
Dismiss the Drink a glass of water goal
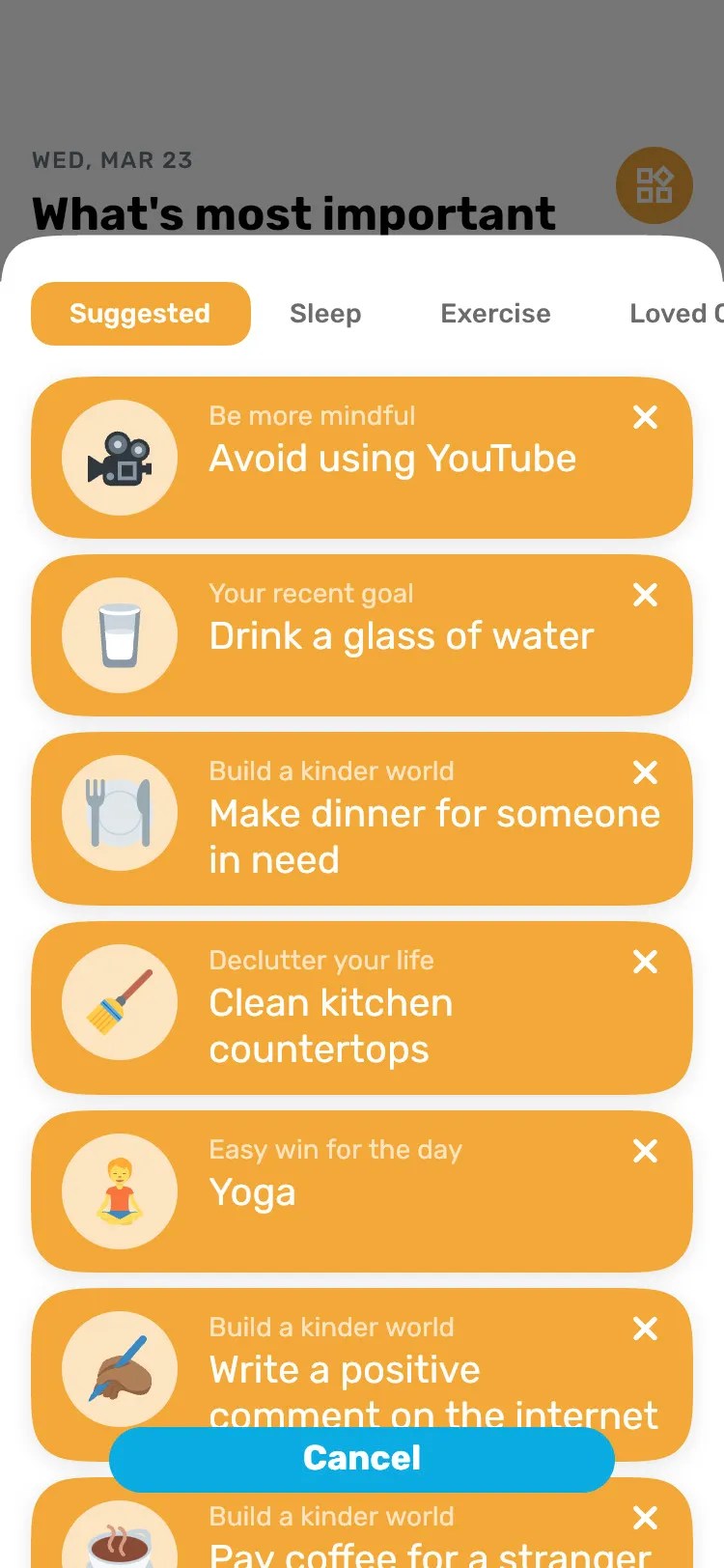coord(645,595)
